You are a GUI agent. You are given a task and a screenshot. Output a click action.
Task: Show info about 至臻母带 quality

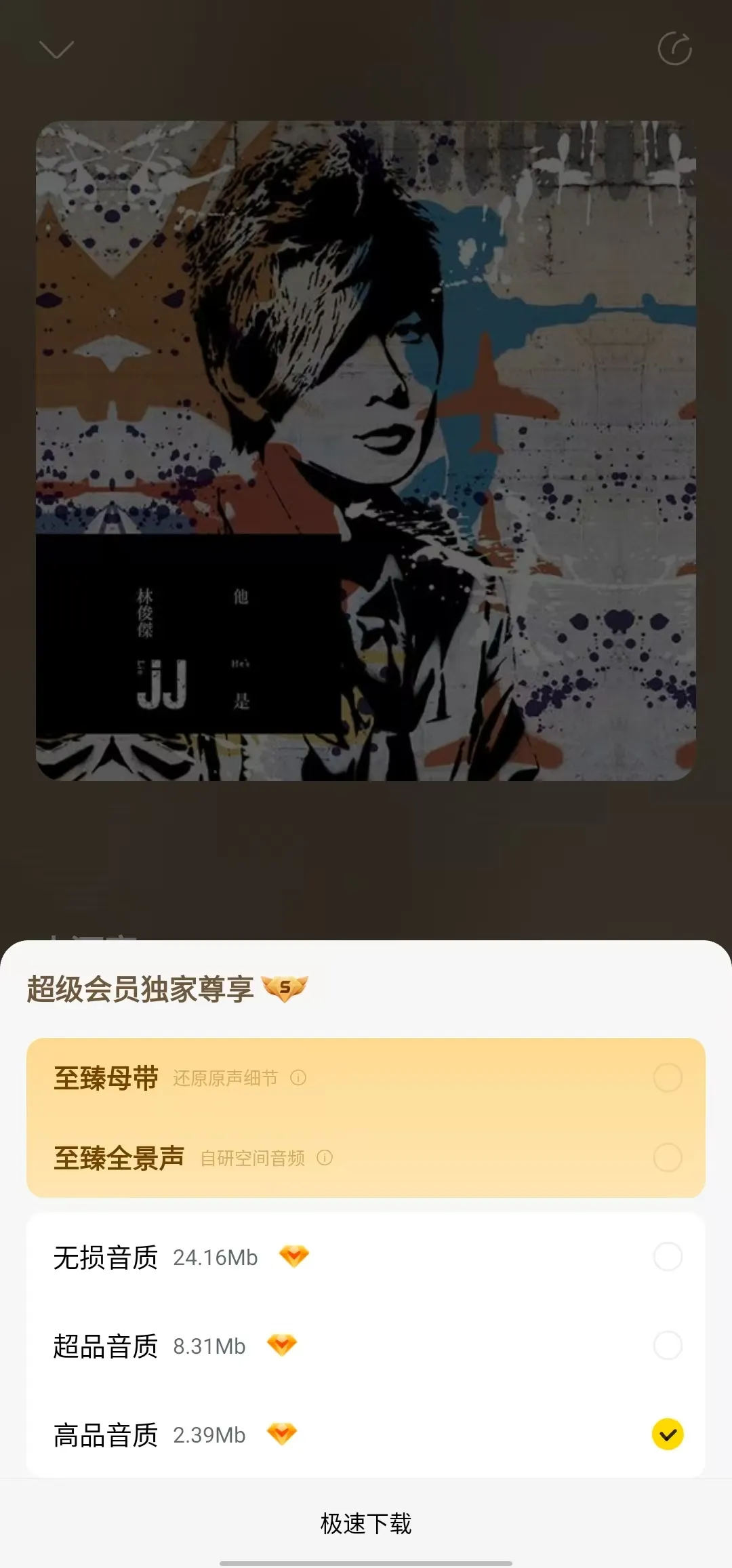pos(298,1078)
